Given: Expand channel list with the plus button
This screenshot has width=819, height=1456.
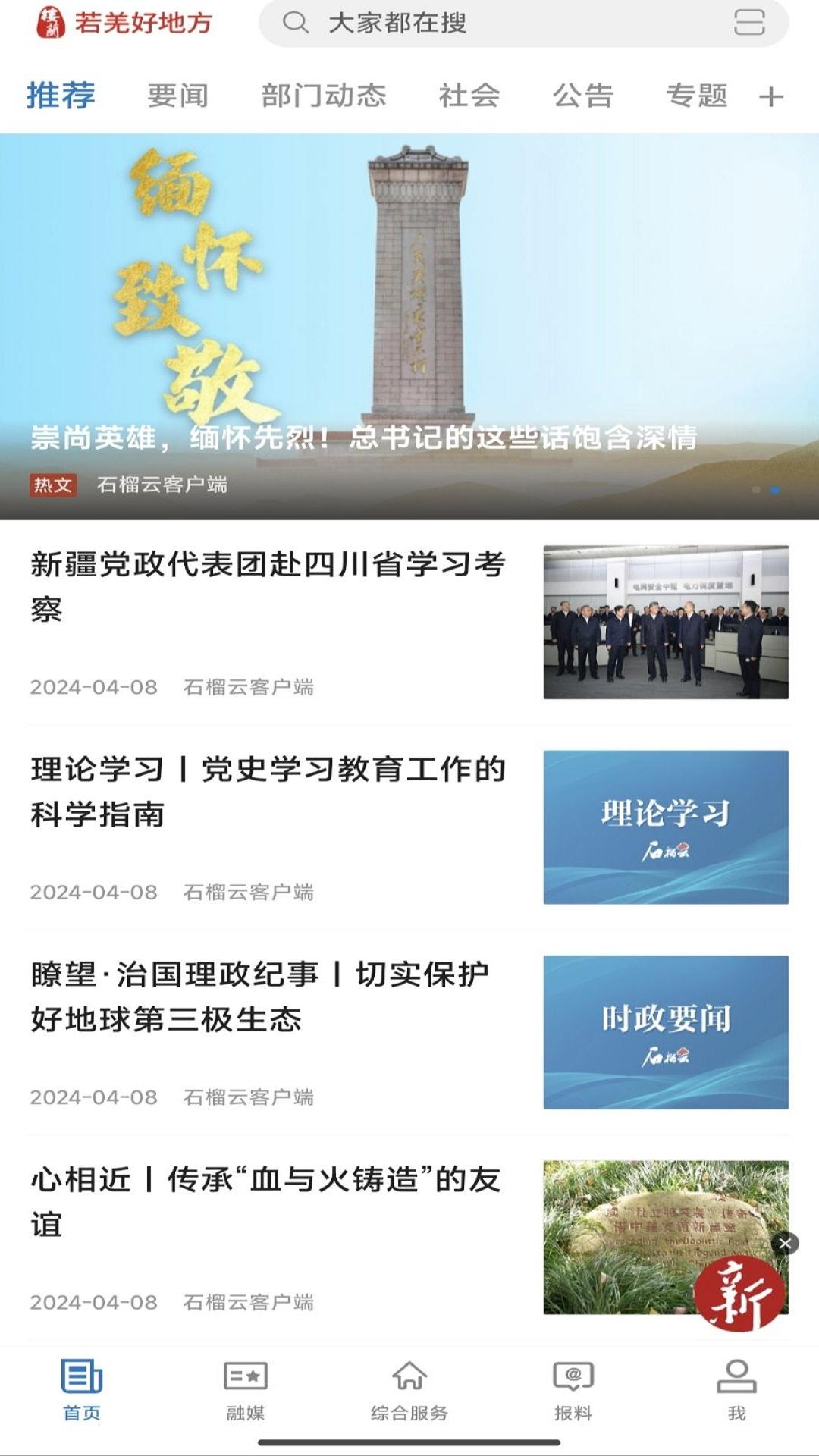Looking at the screenshot, I should tap(773, 95).
